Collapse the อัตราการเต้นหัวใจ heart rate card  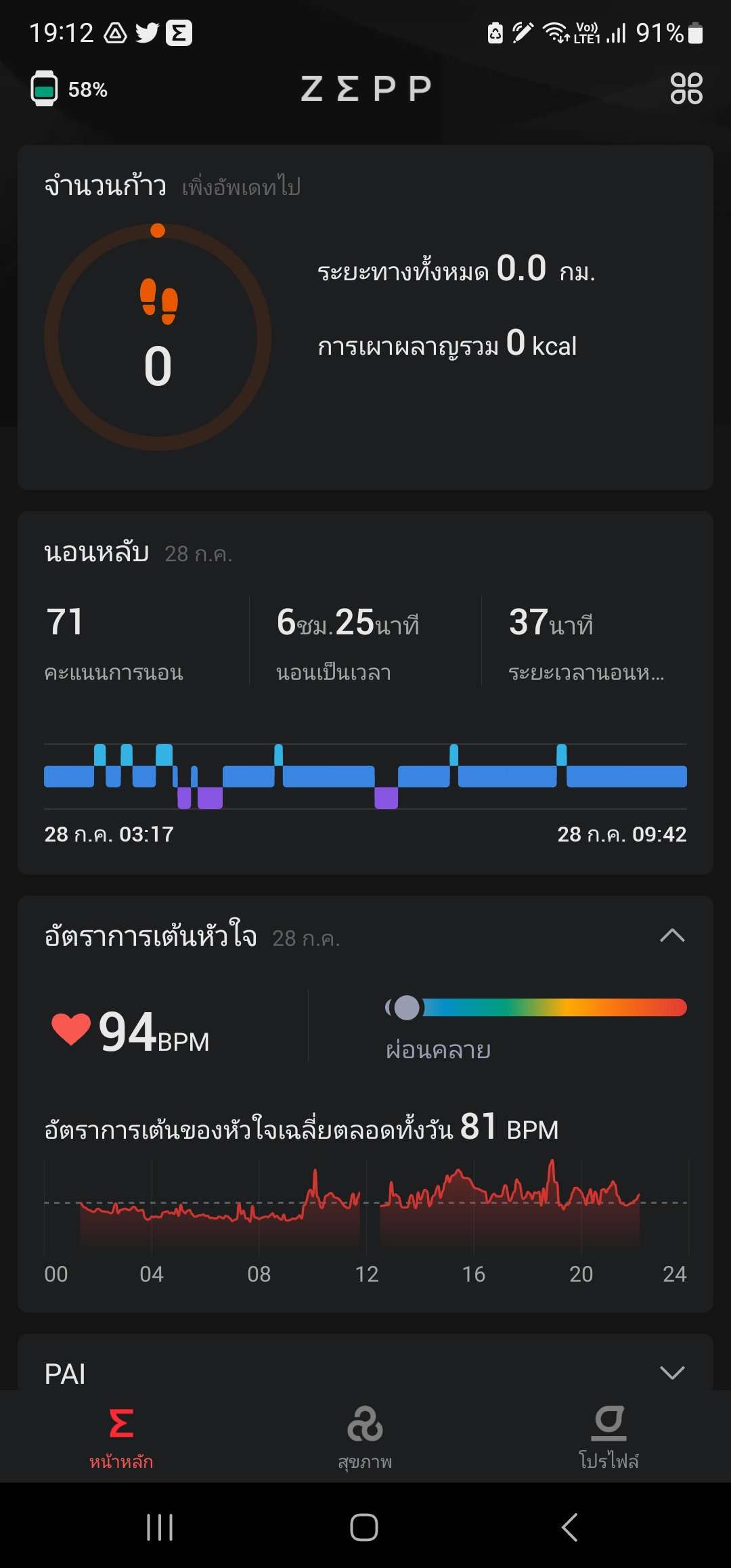click(x=671, y=936)
